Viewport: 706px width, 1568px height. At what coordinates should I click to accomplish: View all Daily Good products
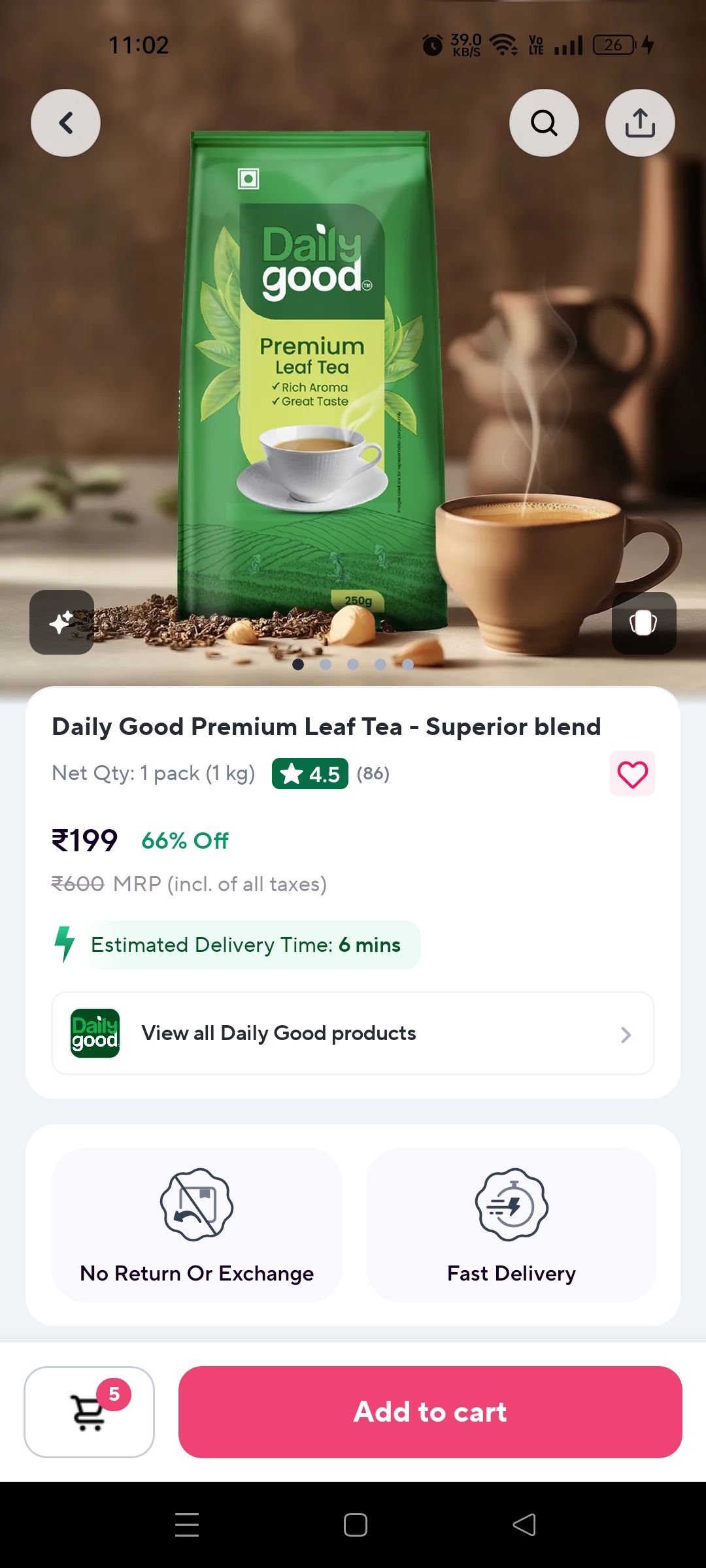pyautogui.click(x=353, y=1034)
